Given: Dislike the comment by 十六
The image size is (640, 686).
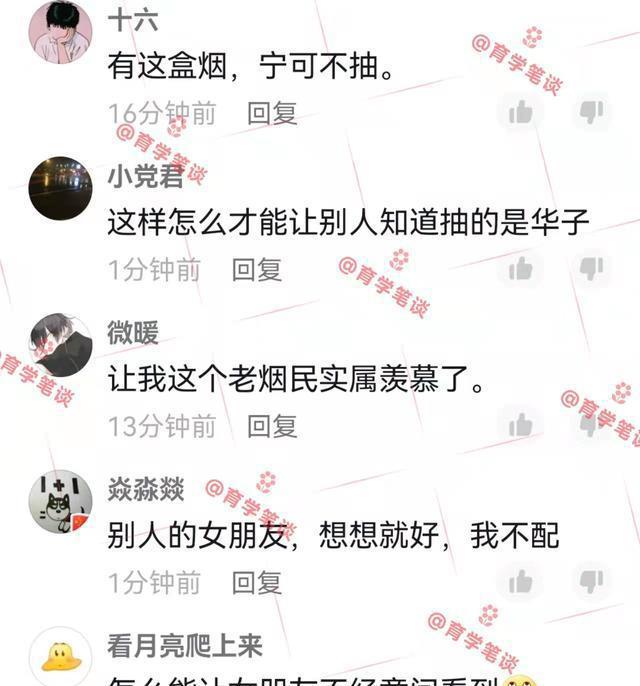Looking at the screenshot, I should [x=591, y=112].
